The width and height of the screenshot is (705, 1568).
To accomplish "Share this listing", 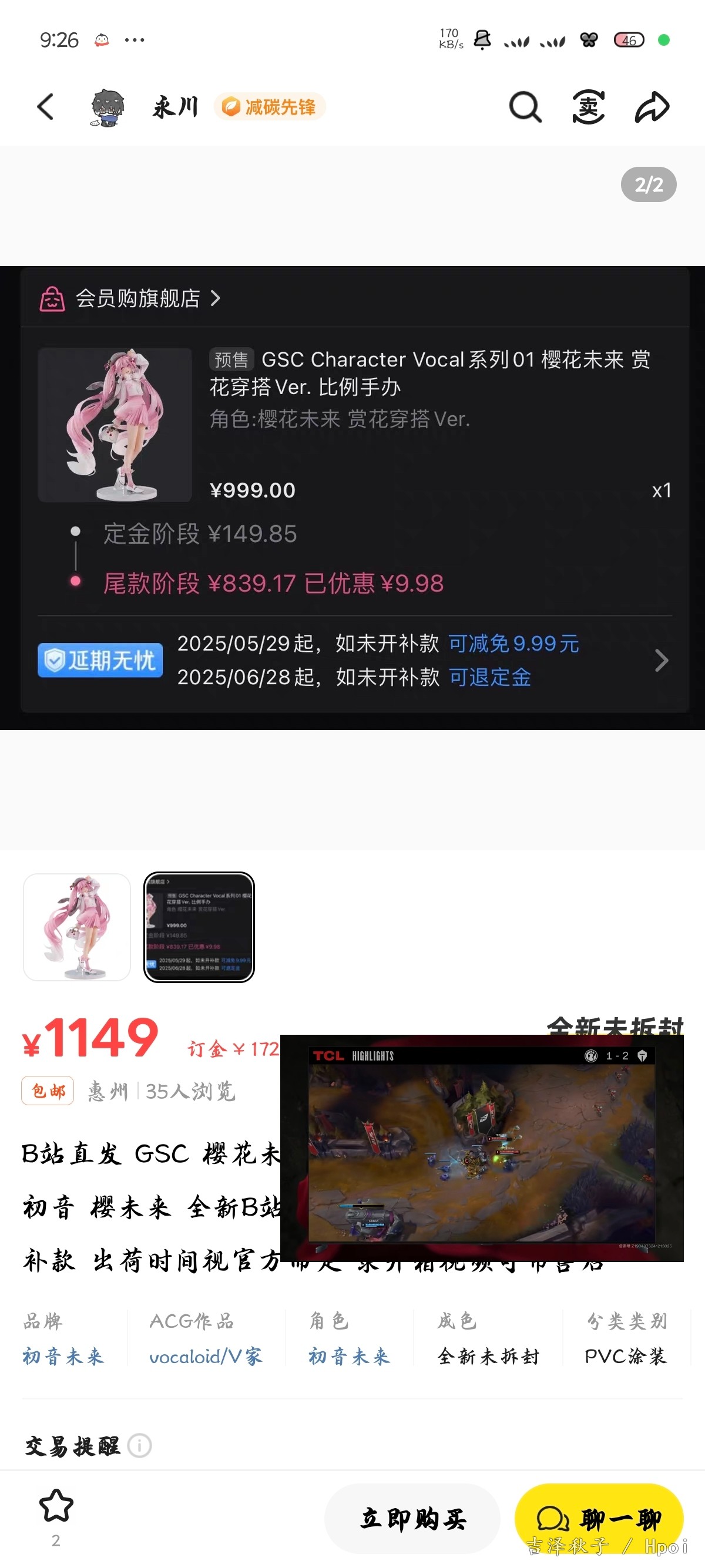I will click(x=652, y=107).
